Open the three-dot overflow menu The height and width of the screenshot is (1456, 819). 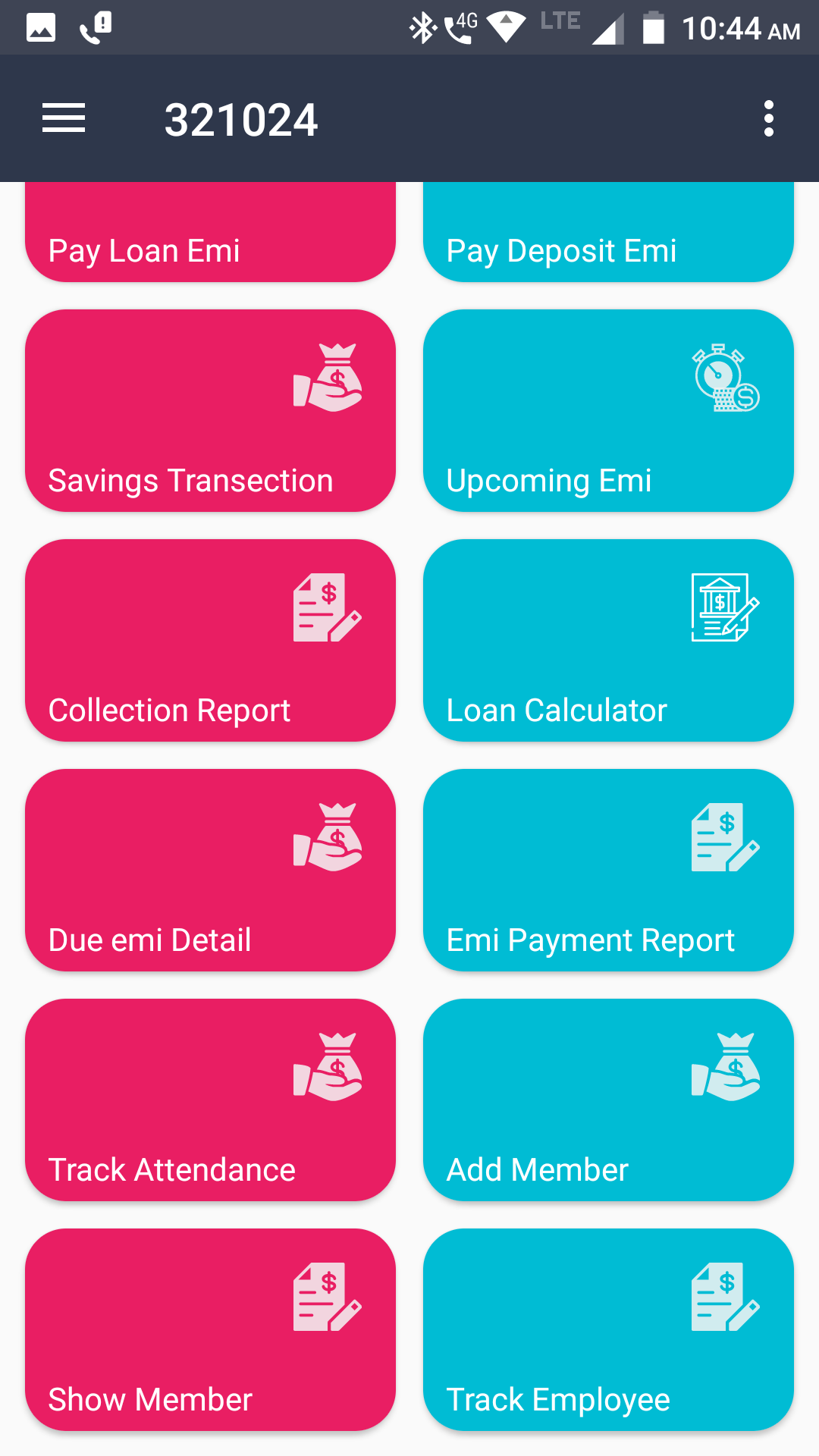[768, 118]
